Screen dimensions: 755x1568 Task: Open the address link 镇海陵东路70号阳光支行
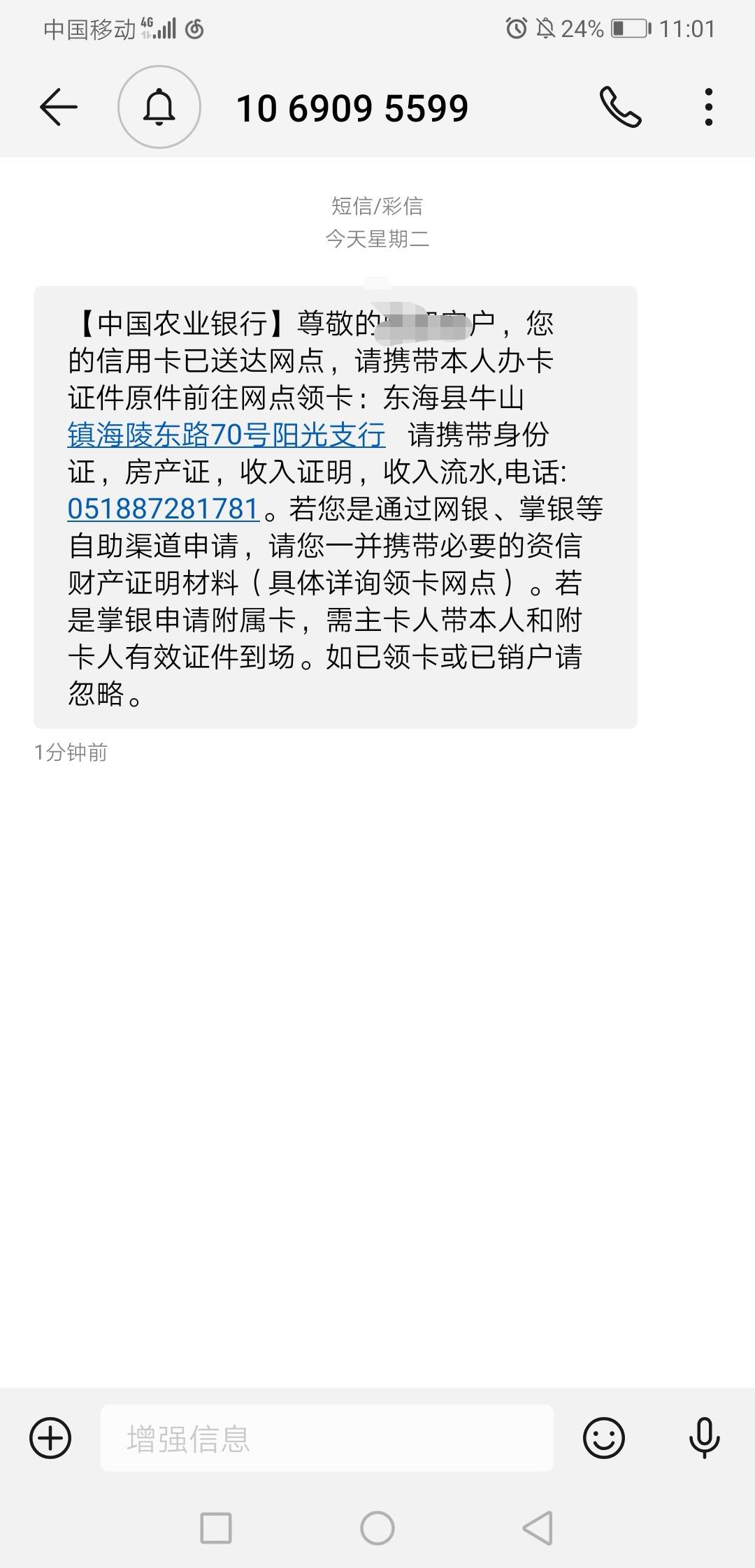(226, 435)
